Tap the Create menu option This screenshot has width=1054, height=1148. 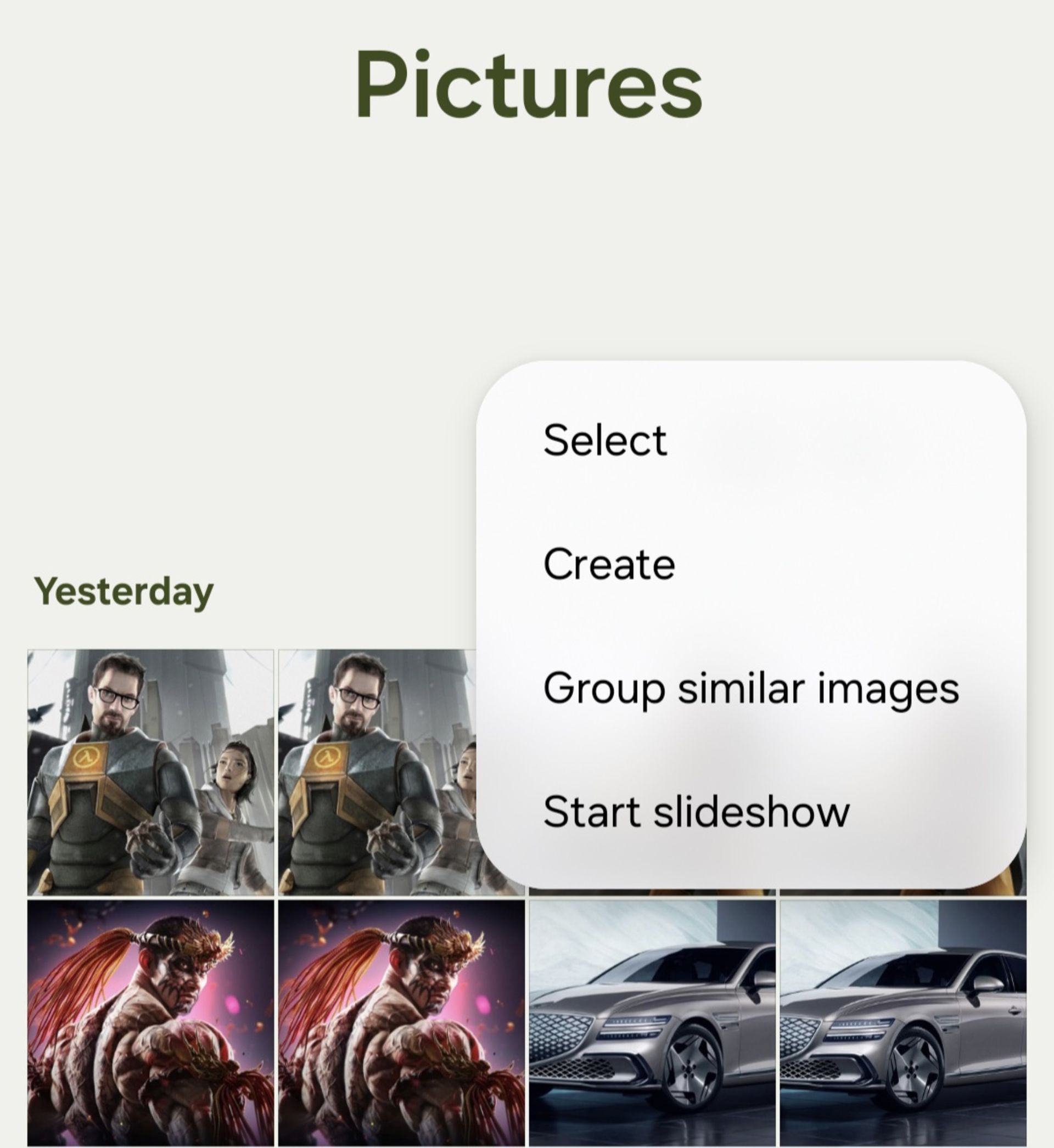609,564
